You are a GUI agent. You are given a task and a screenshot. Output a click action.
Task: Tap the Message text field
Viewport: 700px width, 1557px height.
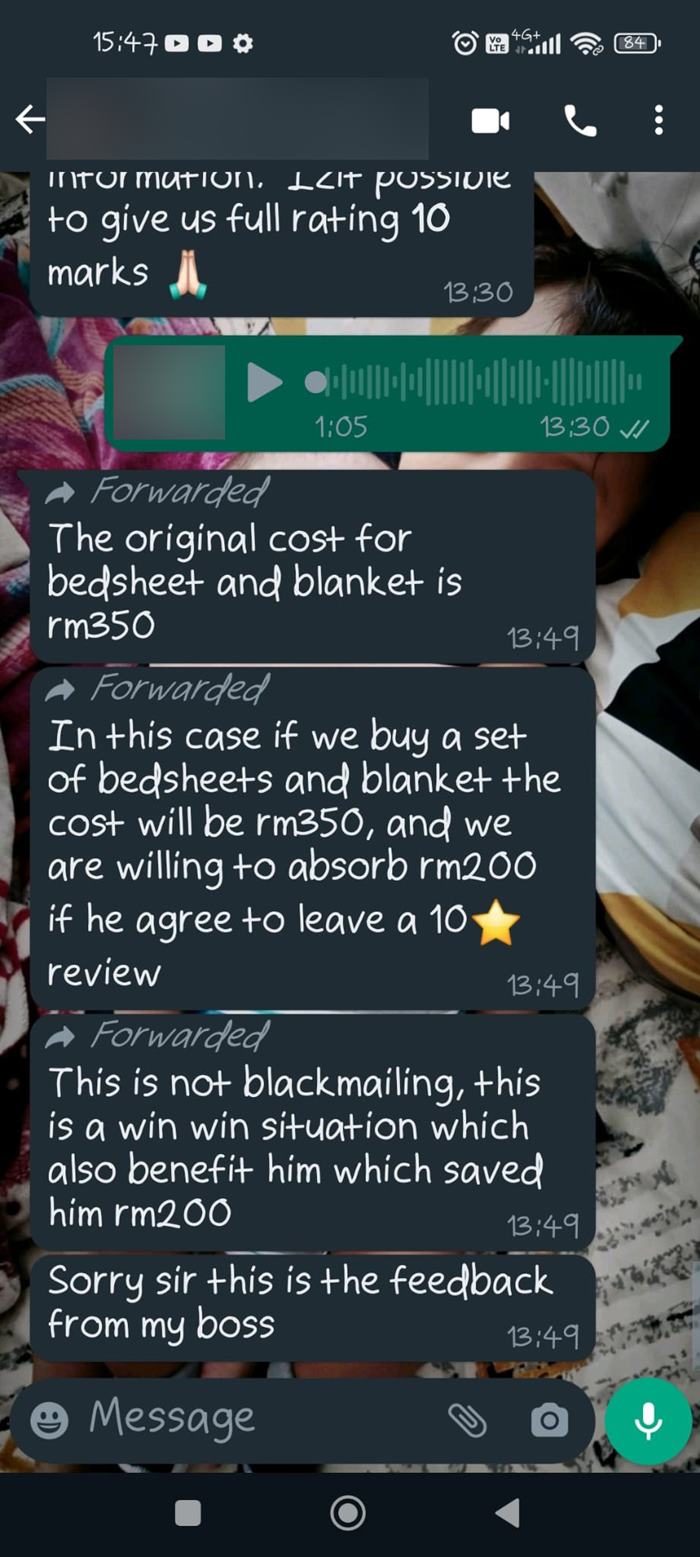250,1419
